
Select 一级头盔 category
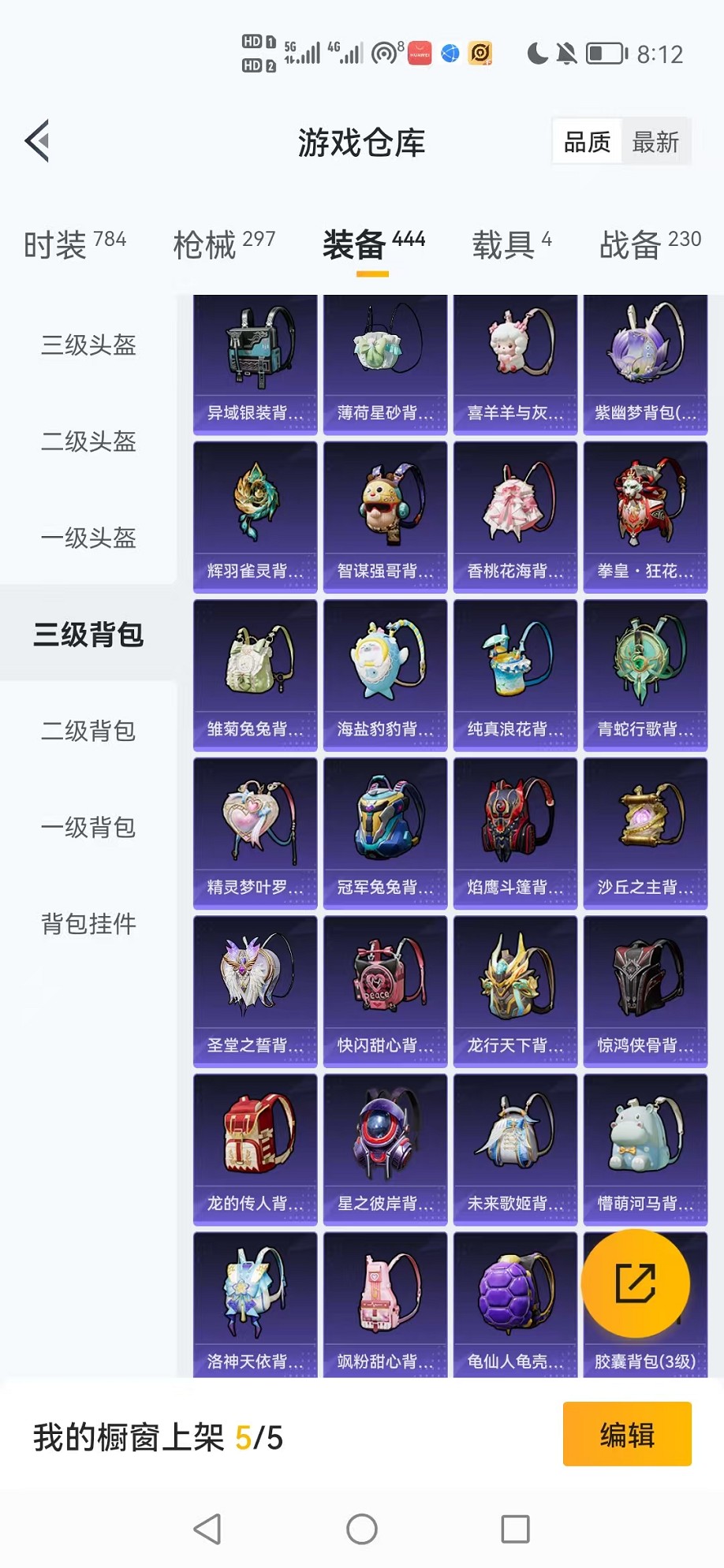(x=88, y=538)
